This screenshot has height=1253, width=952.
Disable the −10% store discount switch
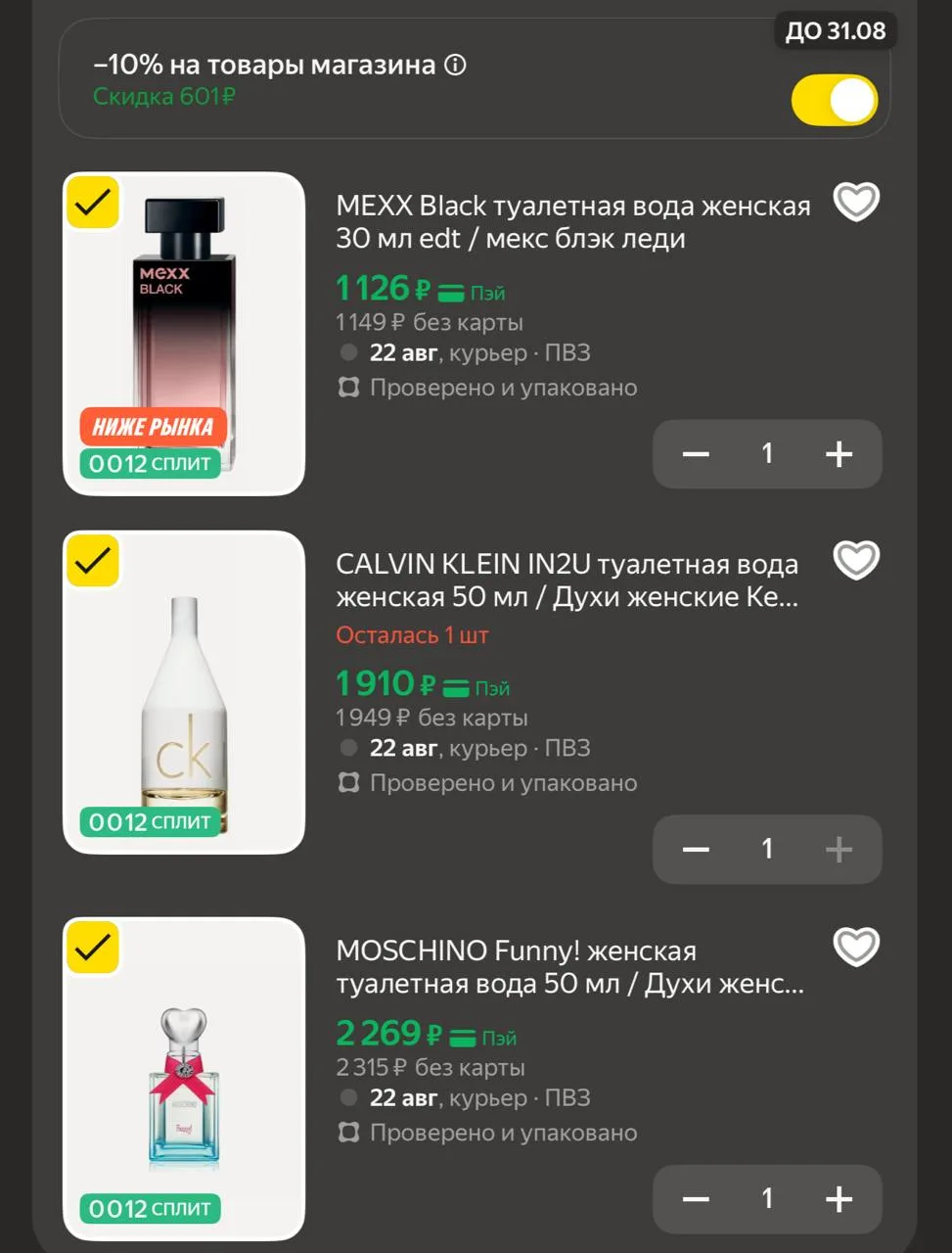[x=835, y=100]
